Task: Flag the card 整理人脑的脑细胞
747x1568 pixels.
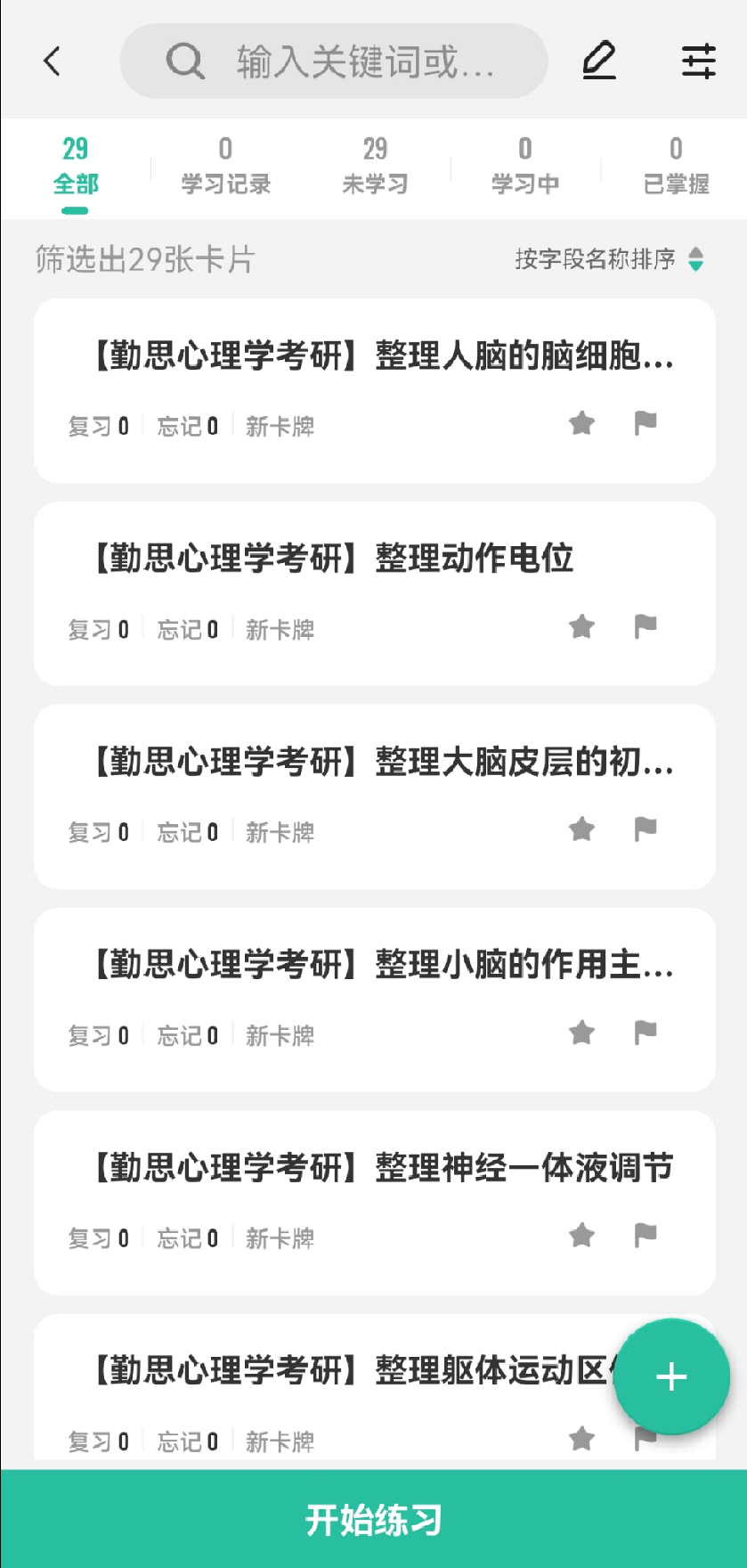Action: click(x=646, y=423)
